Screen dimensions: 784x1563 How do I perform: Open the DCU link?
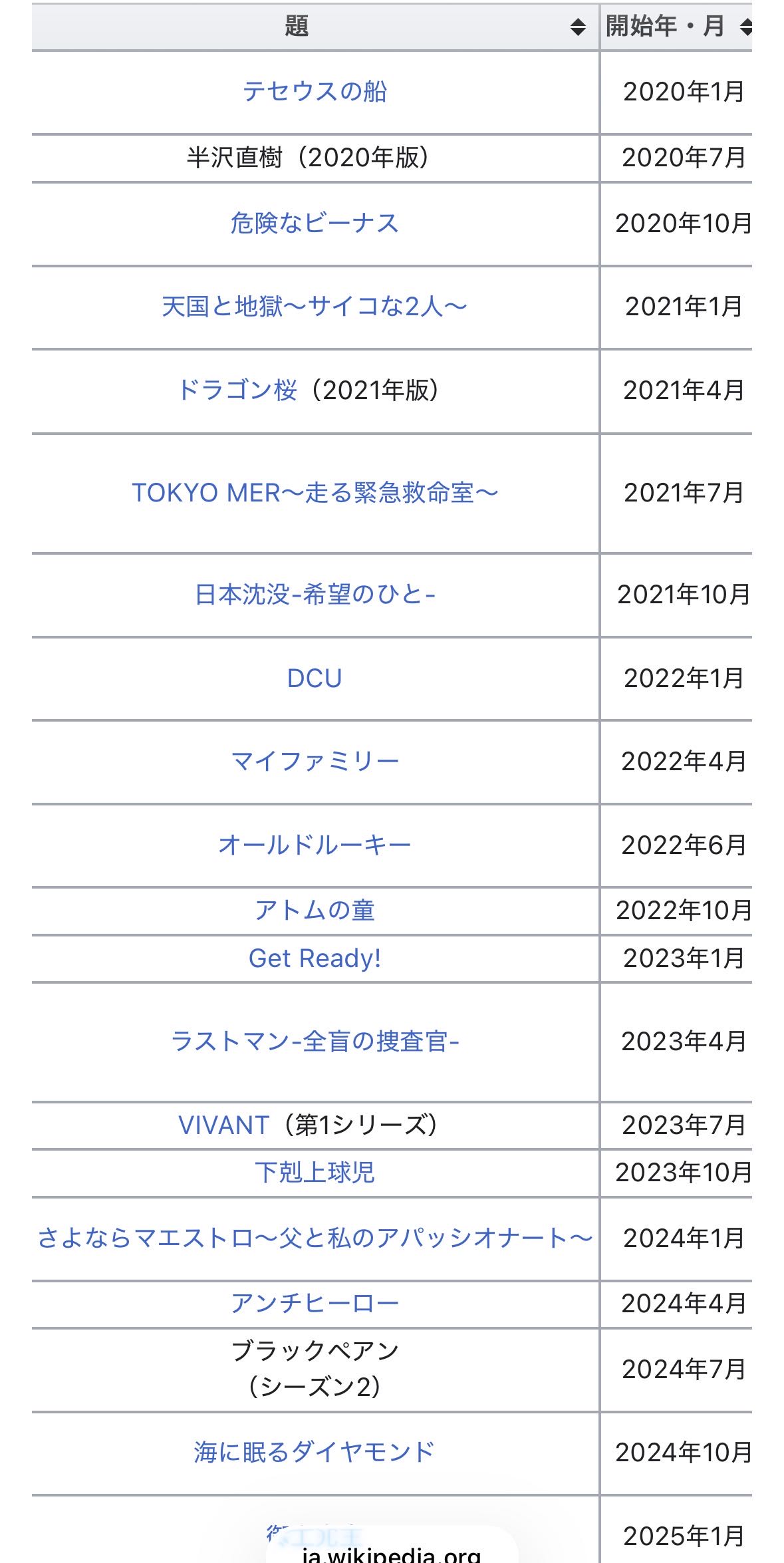[315, 678]
